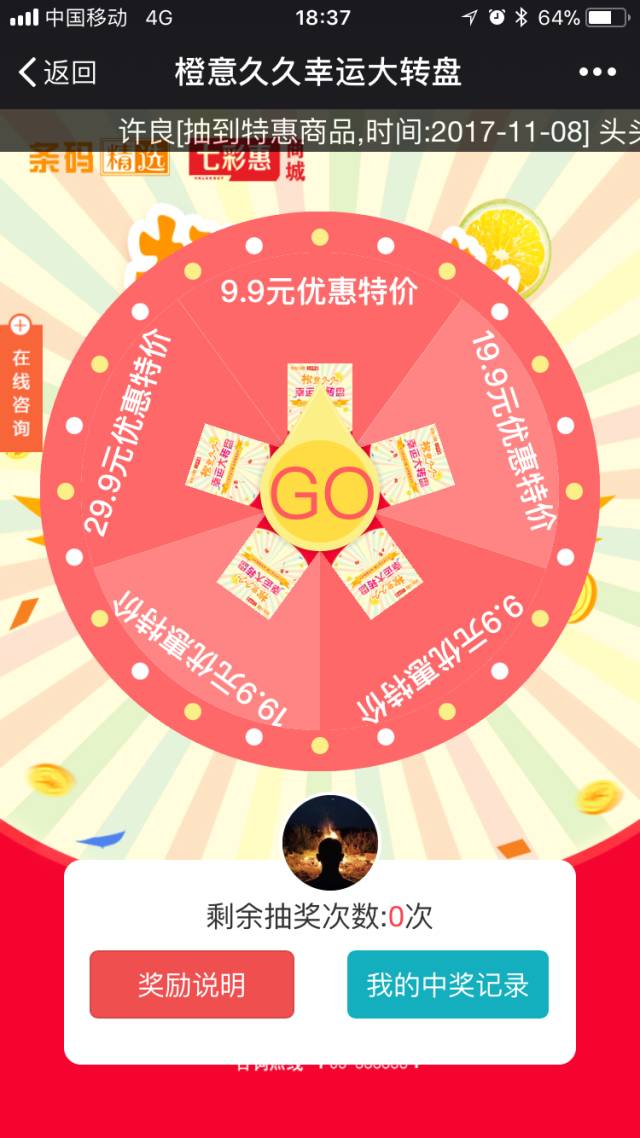View the 奖励说明 reward rules
Viewport: 640px width, 1138px height.
tap(192, 985)
